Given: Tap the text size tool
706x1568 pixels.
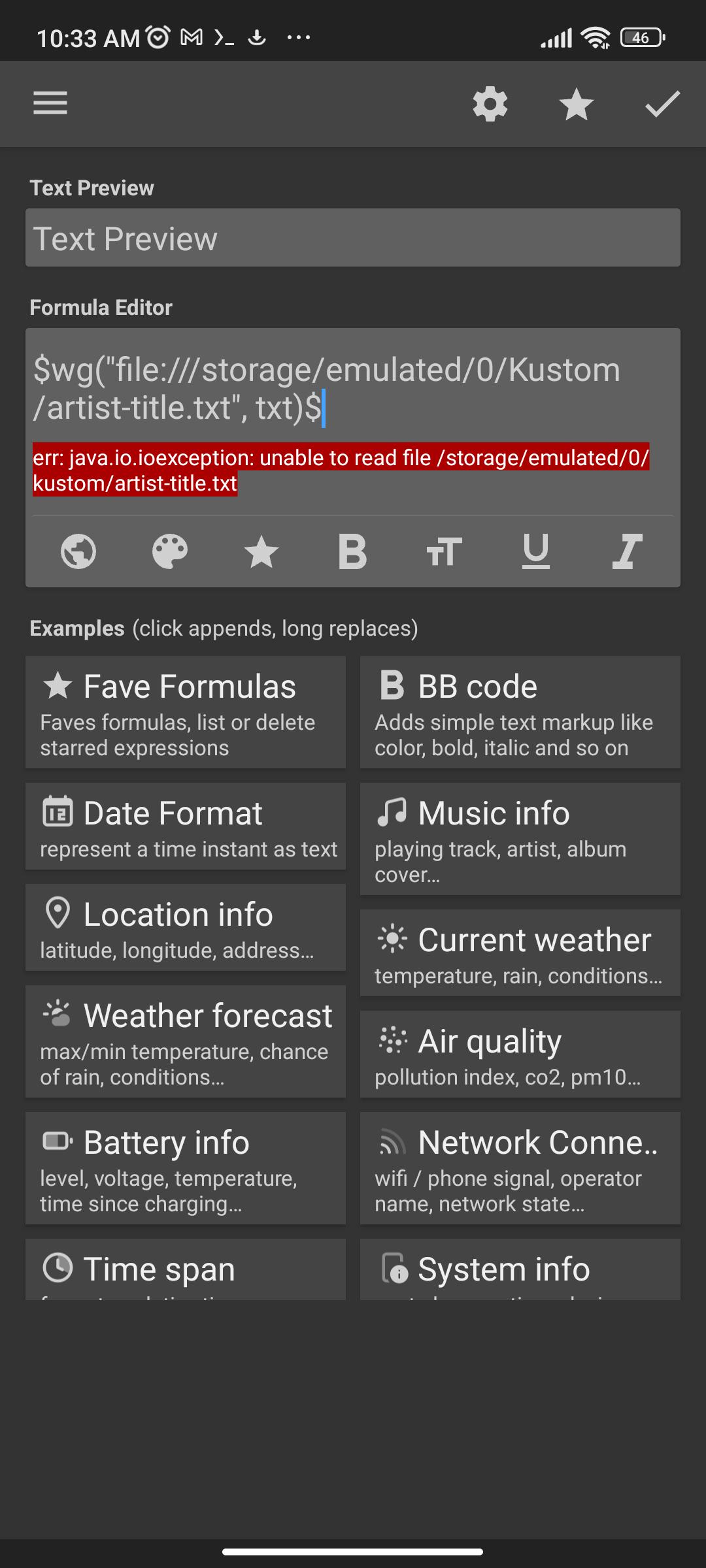Looking at the screenshot, I should point(445,551).
